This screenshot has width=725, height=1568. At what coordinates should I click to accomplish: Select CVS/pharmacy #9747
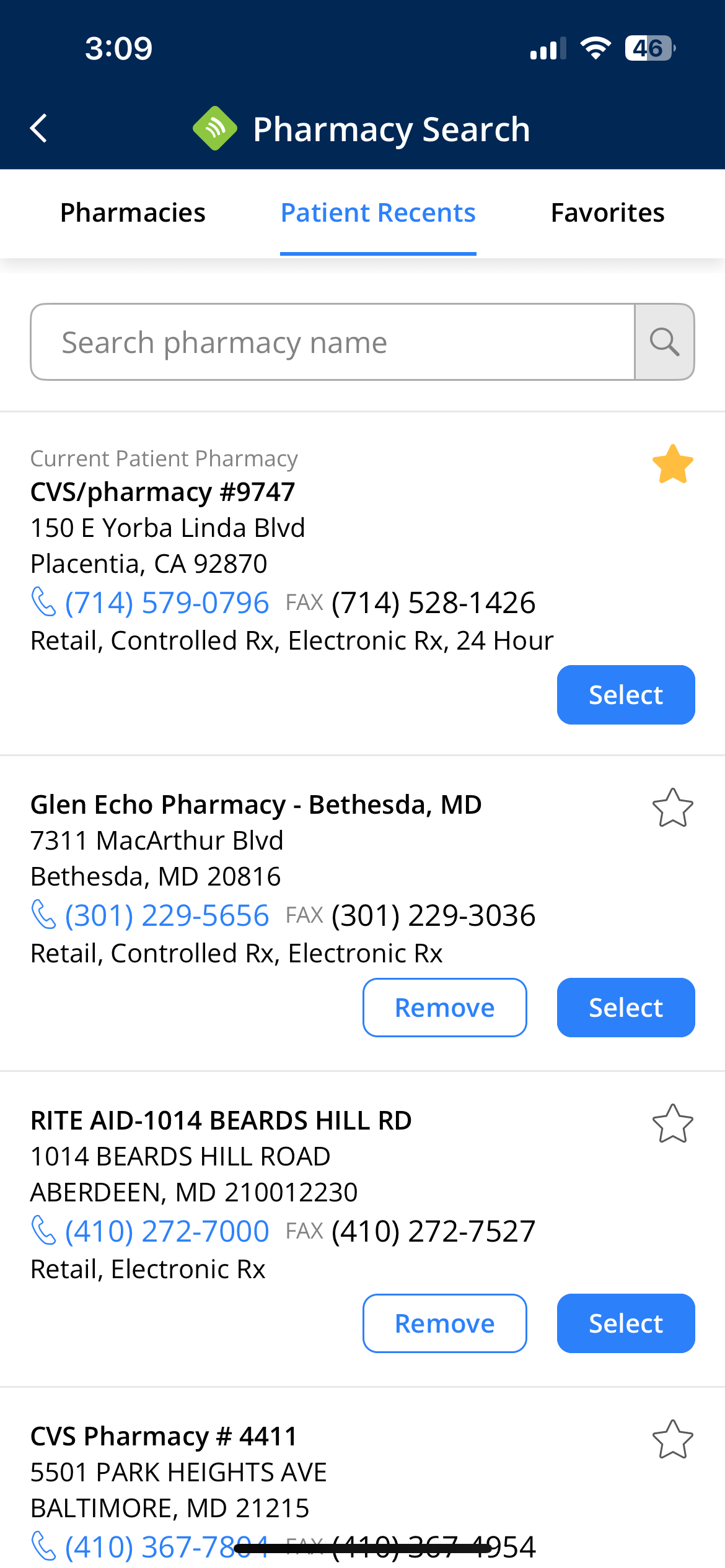(625, 695)
